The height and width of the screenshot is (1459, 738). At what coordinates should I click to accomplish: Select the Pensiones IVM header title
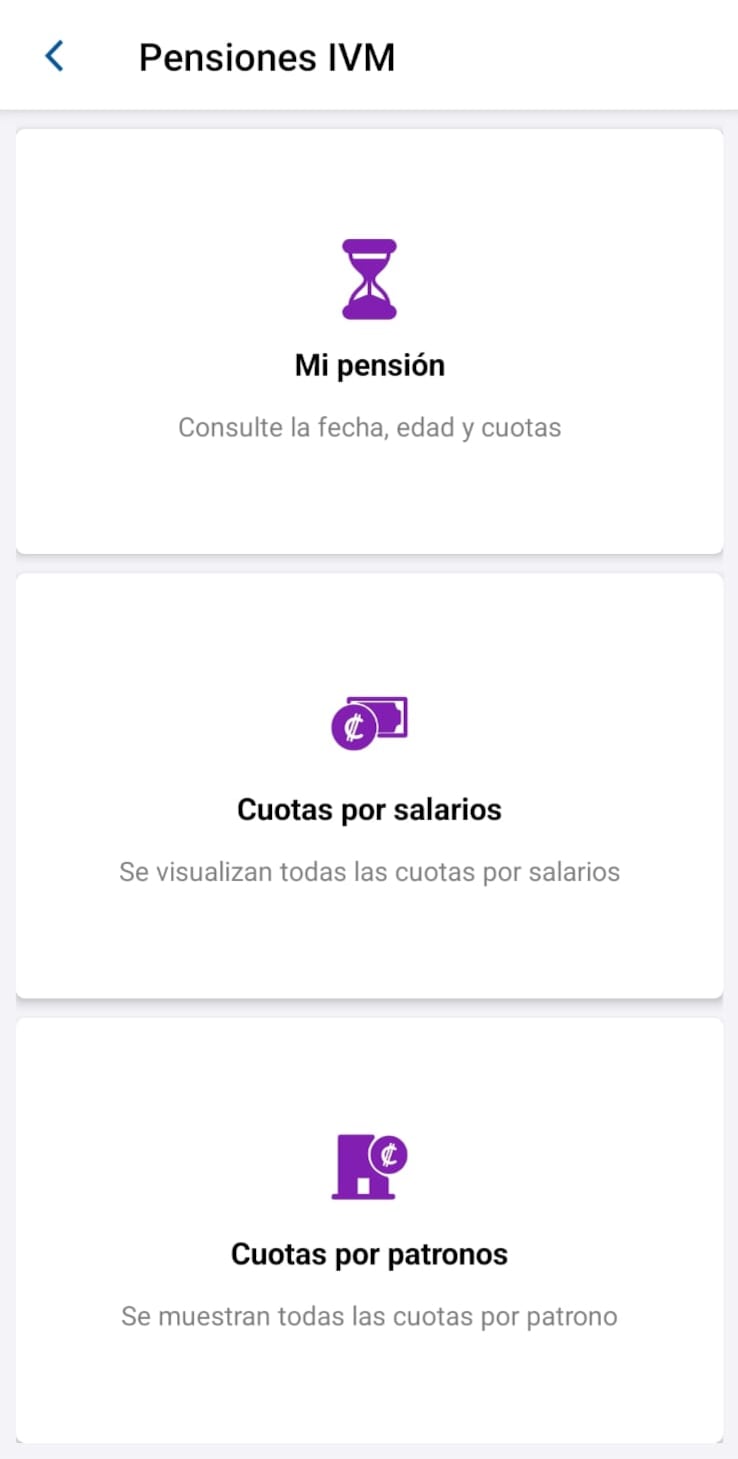[x=267, y=56]
